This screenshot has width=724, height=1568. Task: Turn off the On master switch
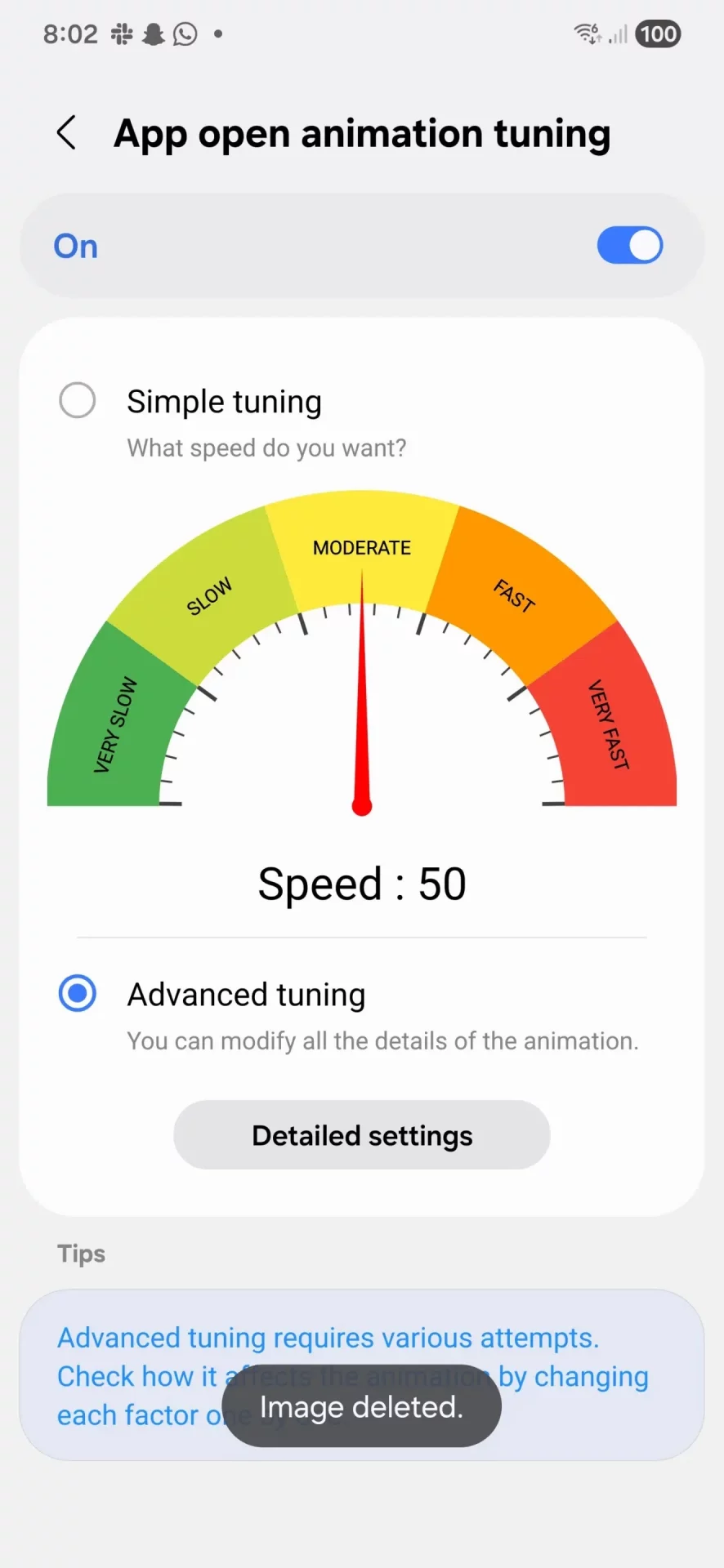click(x=629, y=246)
